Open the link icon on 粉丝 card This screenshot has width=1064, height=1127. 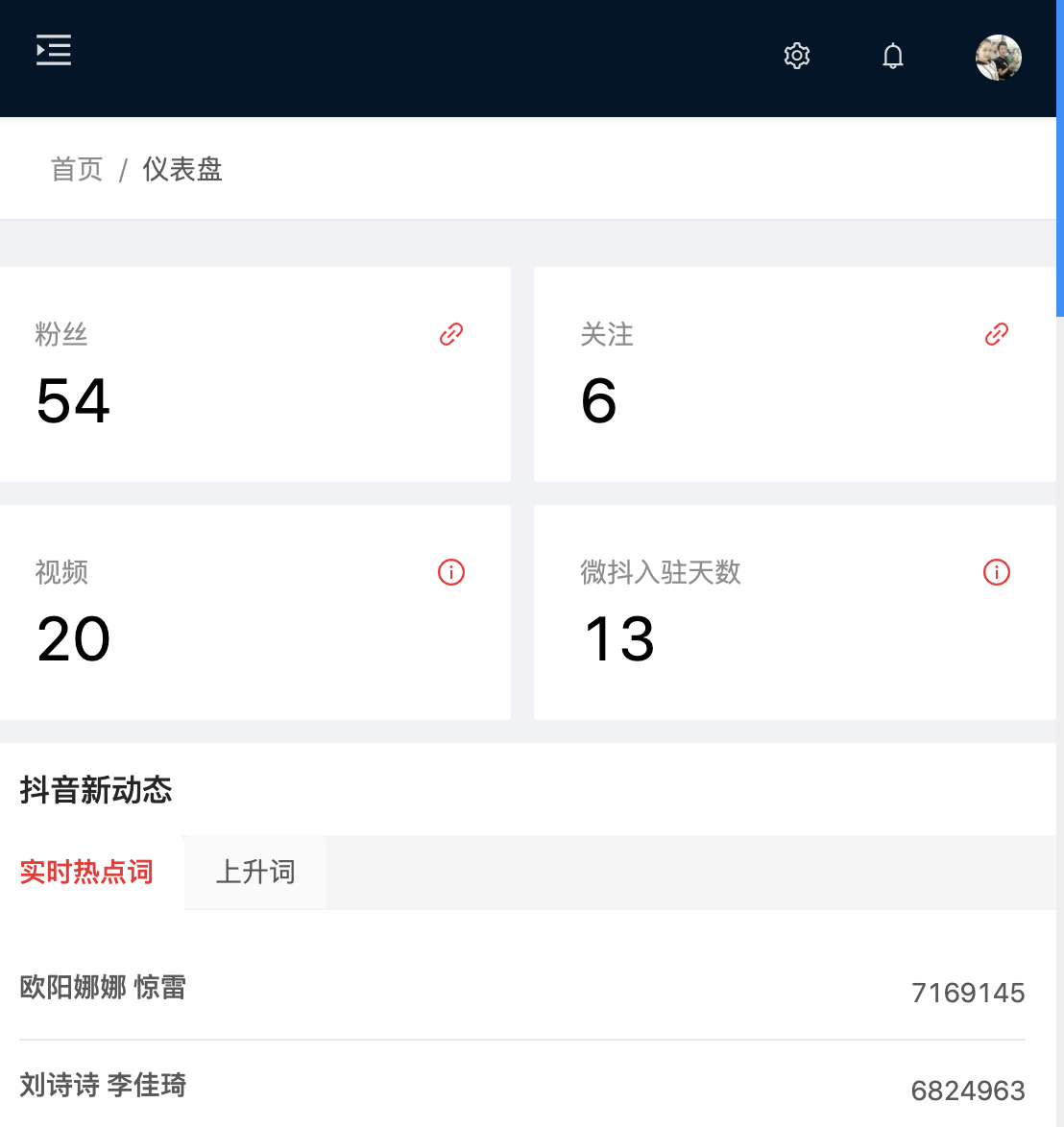coord(451,334)
